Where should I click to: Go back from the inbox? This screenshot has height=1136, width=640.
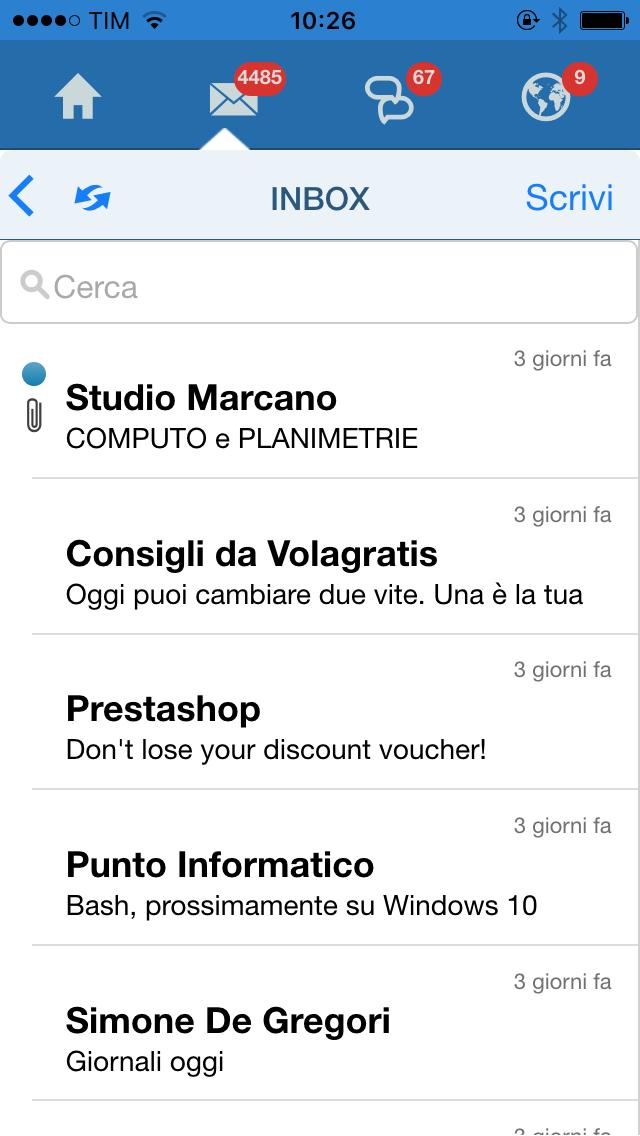[22, 197]
